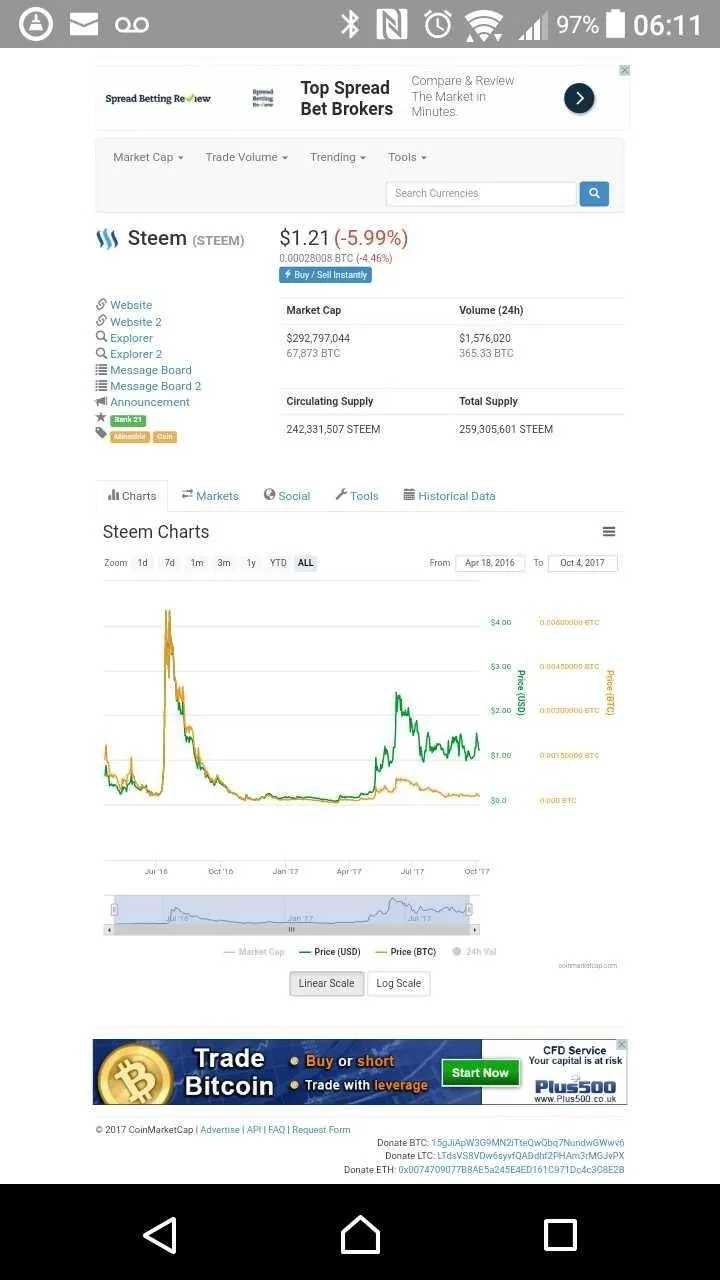
Task: Open the chart hamburger menu
Action: 609,532
